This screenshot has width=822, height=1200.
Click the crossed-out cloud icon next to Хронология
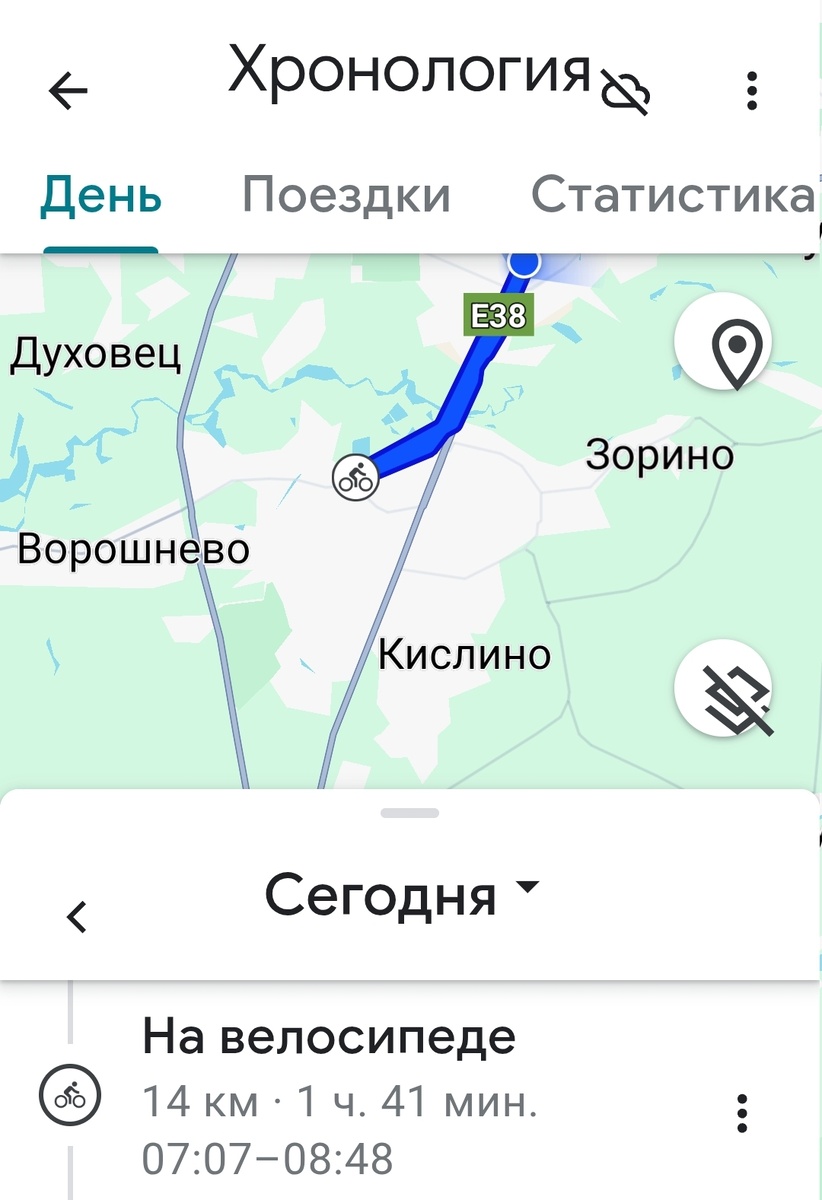[x=625, y=92]
